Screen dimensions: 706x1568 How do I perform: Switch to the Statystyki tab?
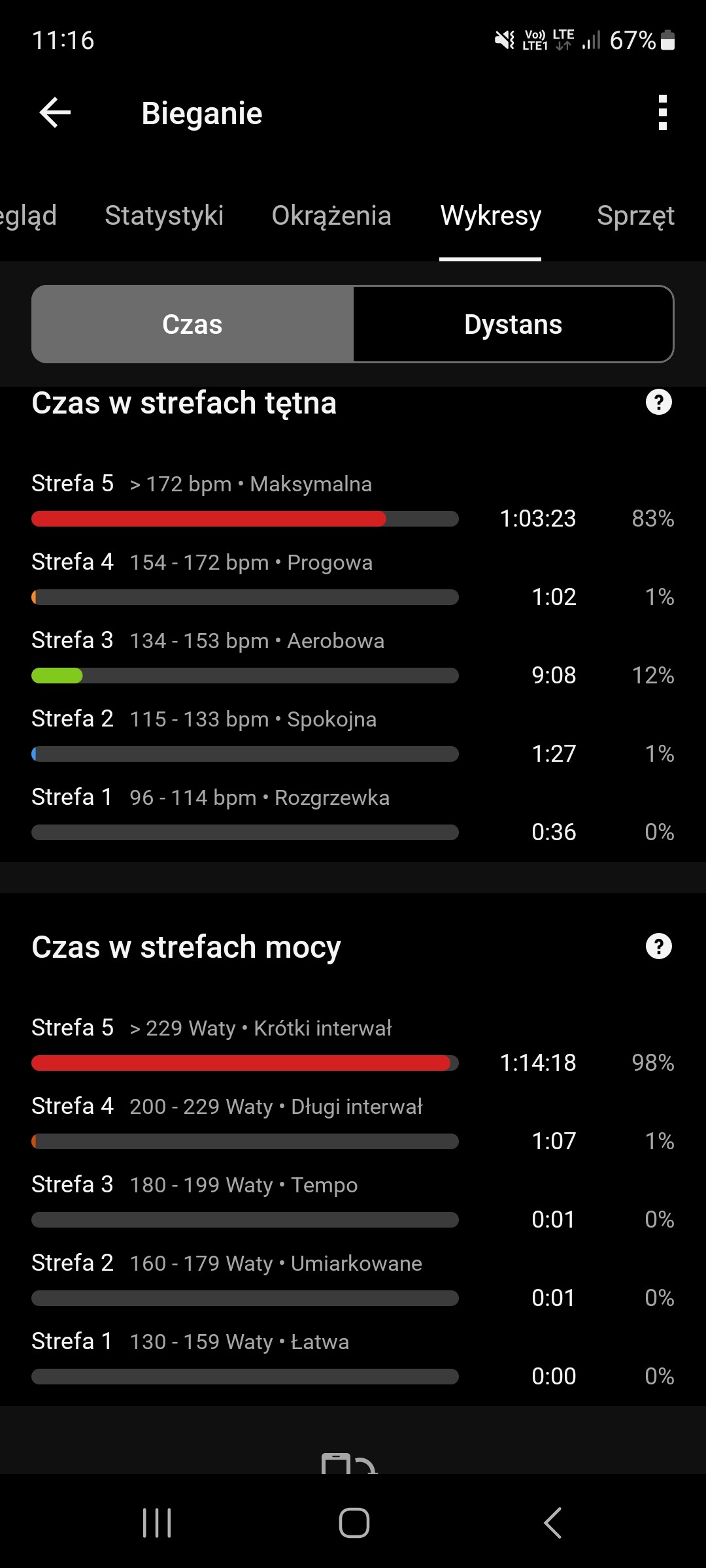click(164, 216)
